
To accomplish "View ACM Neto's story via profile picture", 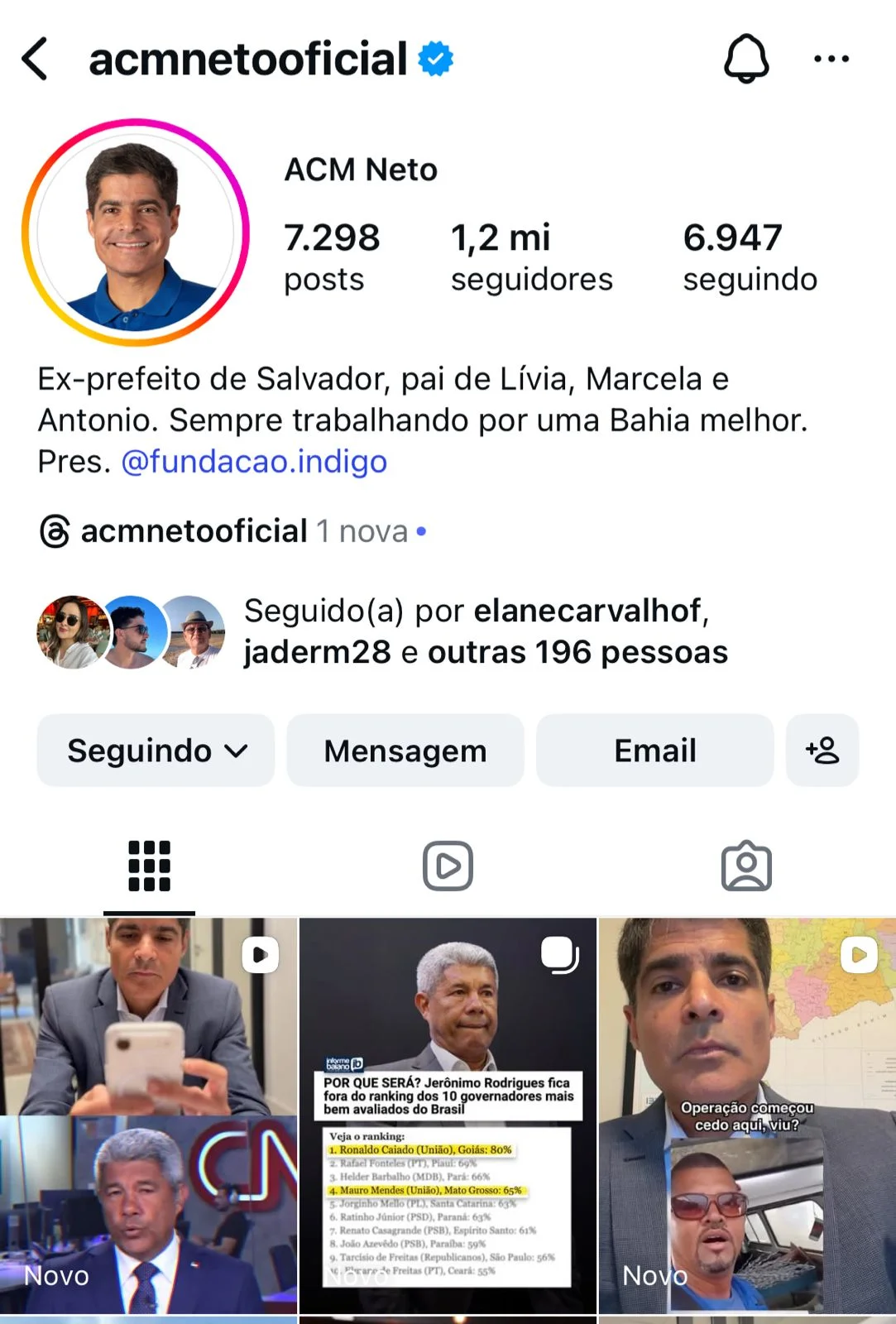I will pyautogui.click(x=136, y=233).
